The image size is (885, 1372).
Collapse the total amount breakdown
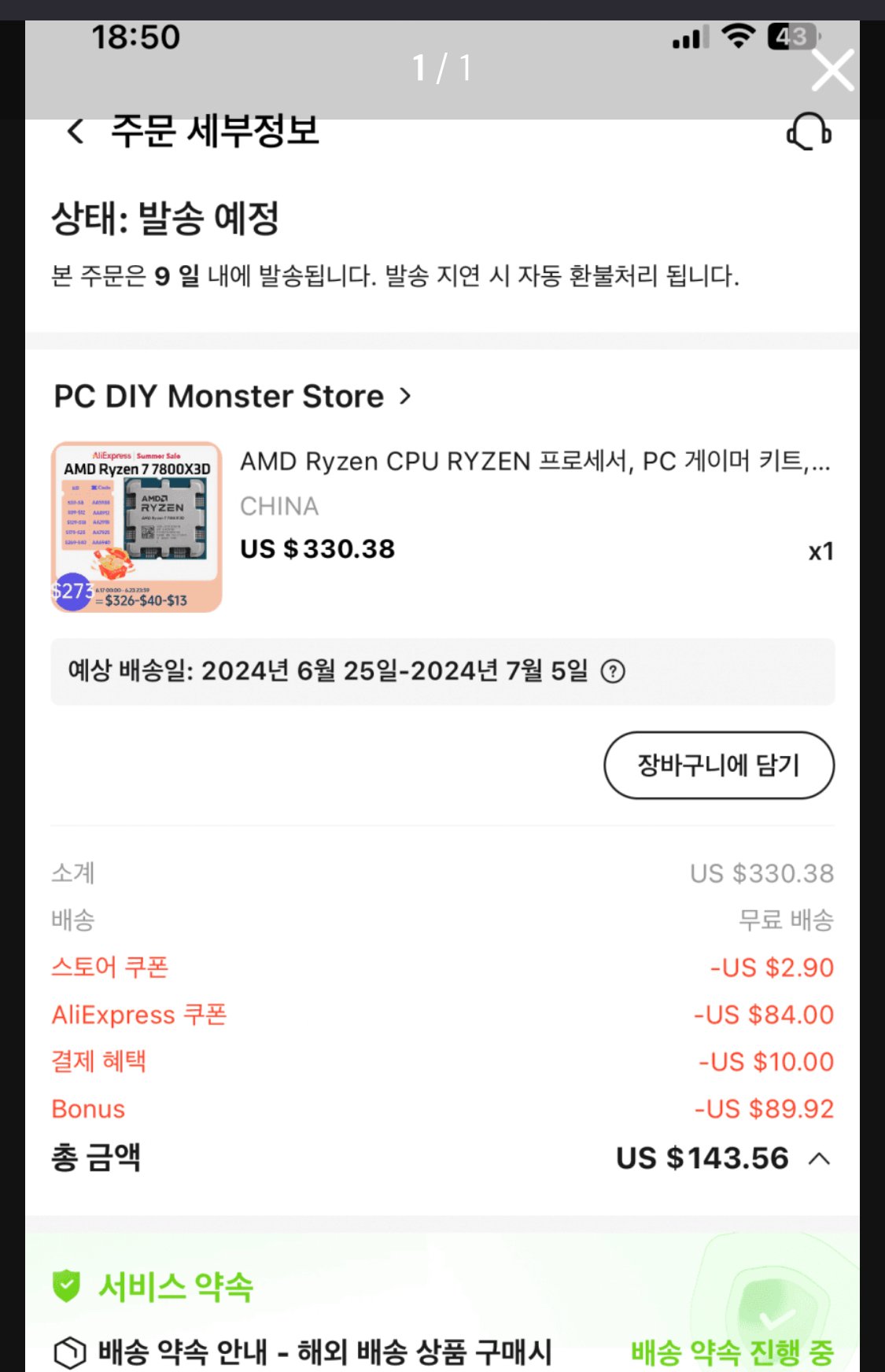coord(819,1159)
